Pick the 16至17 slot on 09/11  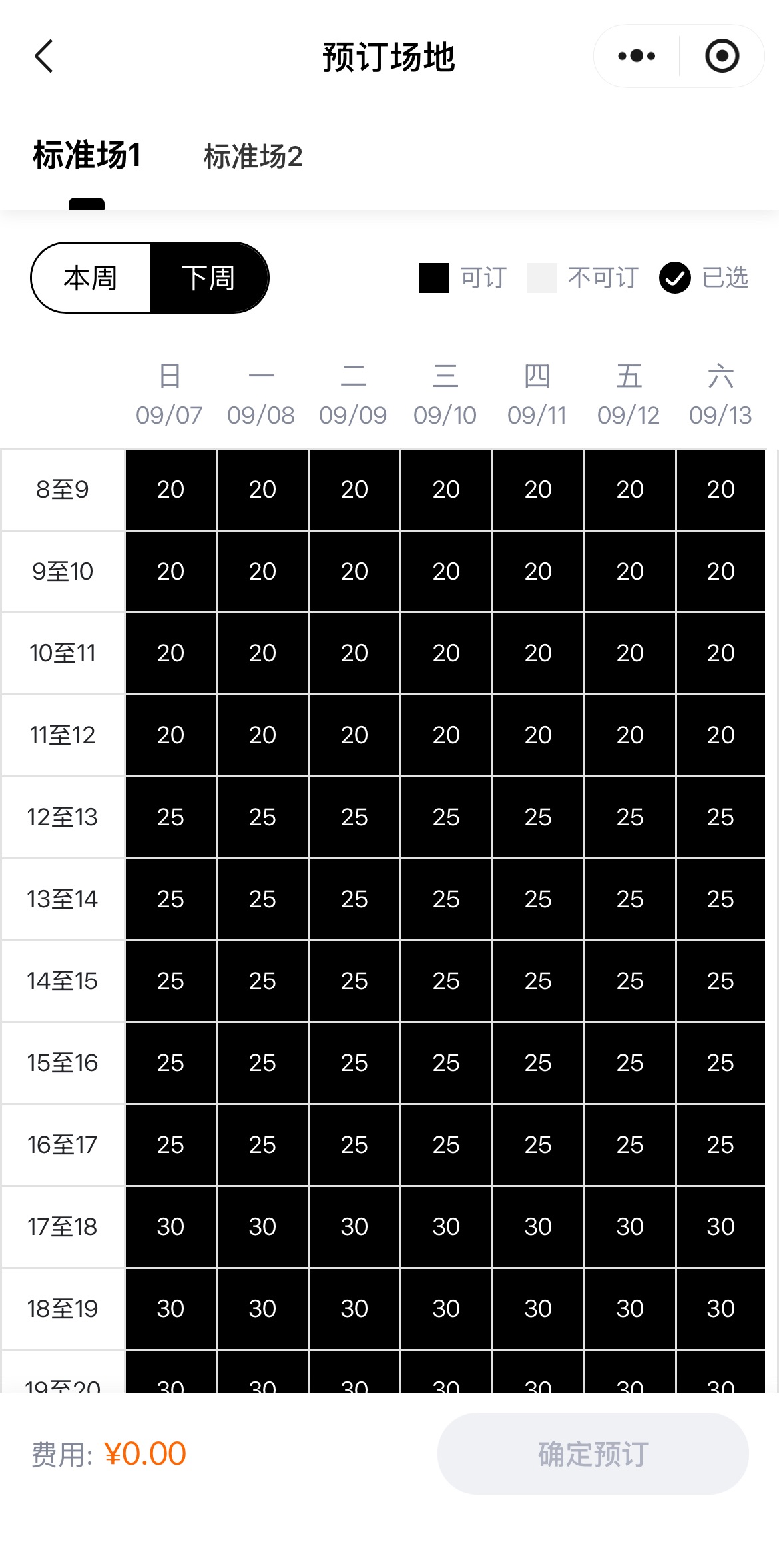point(538,1145)
